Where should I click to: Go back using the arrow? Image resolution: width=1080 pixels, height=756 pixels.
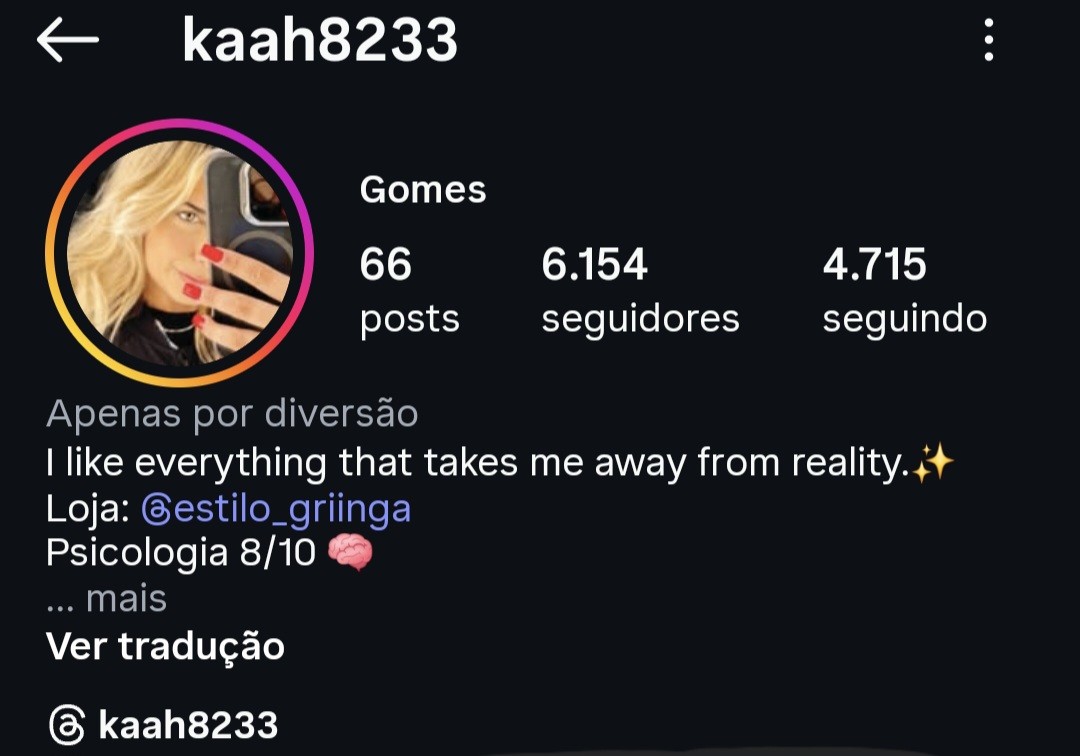click(x=67, y=41)
